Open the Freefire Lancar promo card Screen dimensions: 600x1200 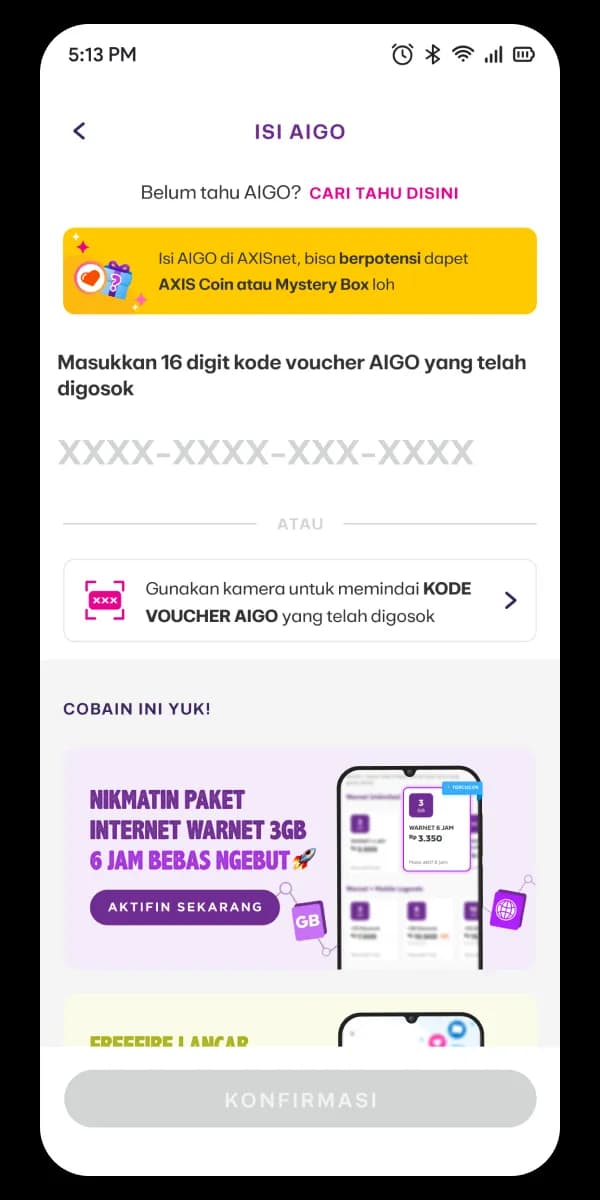pyautogui.click(x=300, y=1022)
